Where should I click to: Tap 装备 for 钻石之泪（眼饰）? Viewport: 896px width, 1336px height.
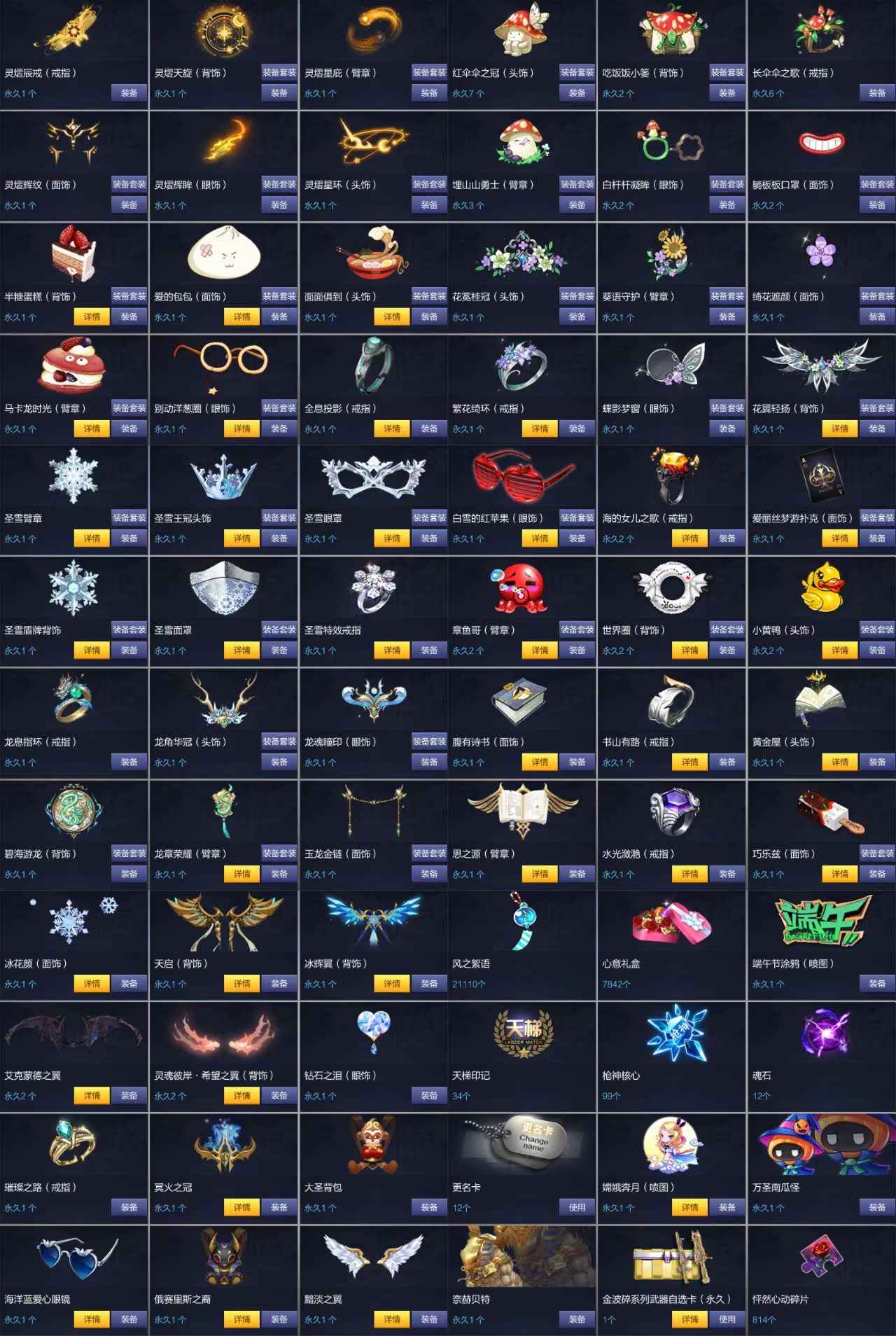click(428, 1096)
